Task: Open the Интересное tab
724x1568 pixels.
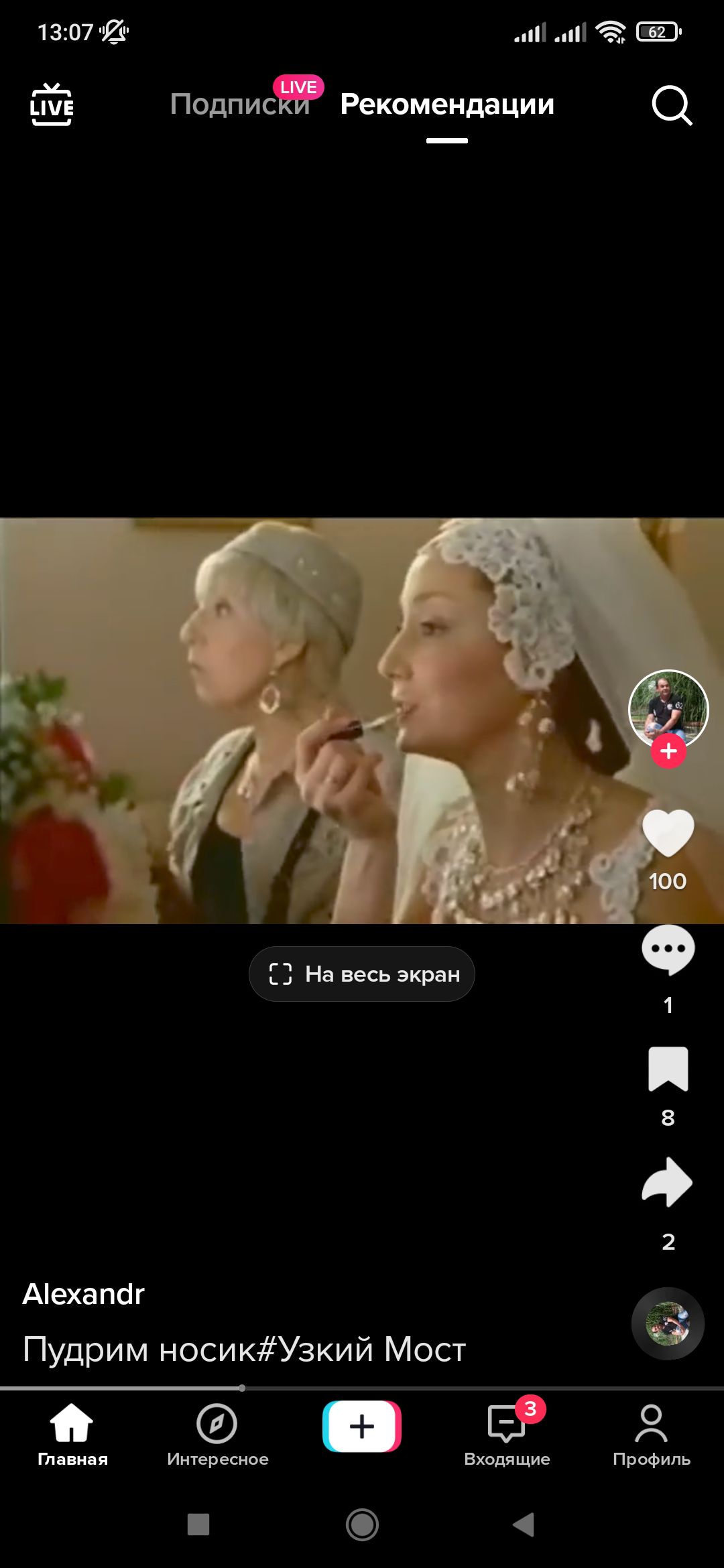Action: click(217, 1434)
